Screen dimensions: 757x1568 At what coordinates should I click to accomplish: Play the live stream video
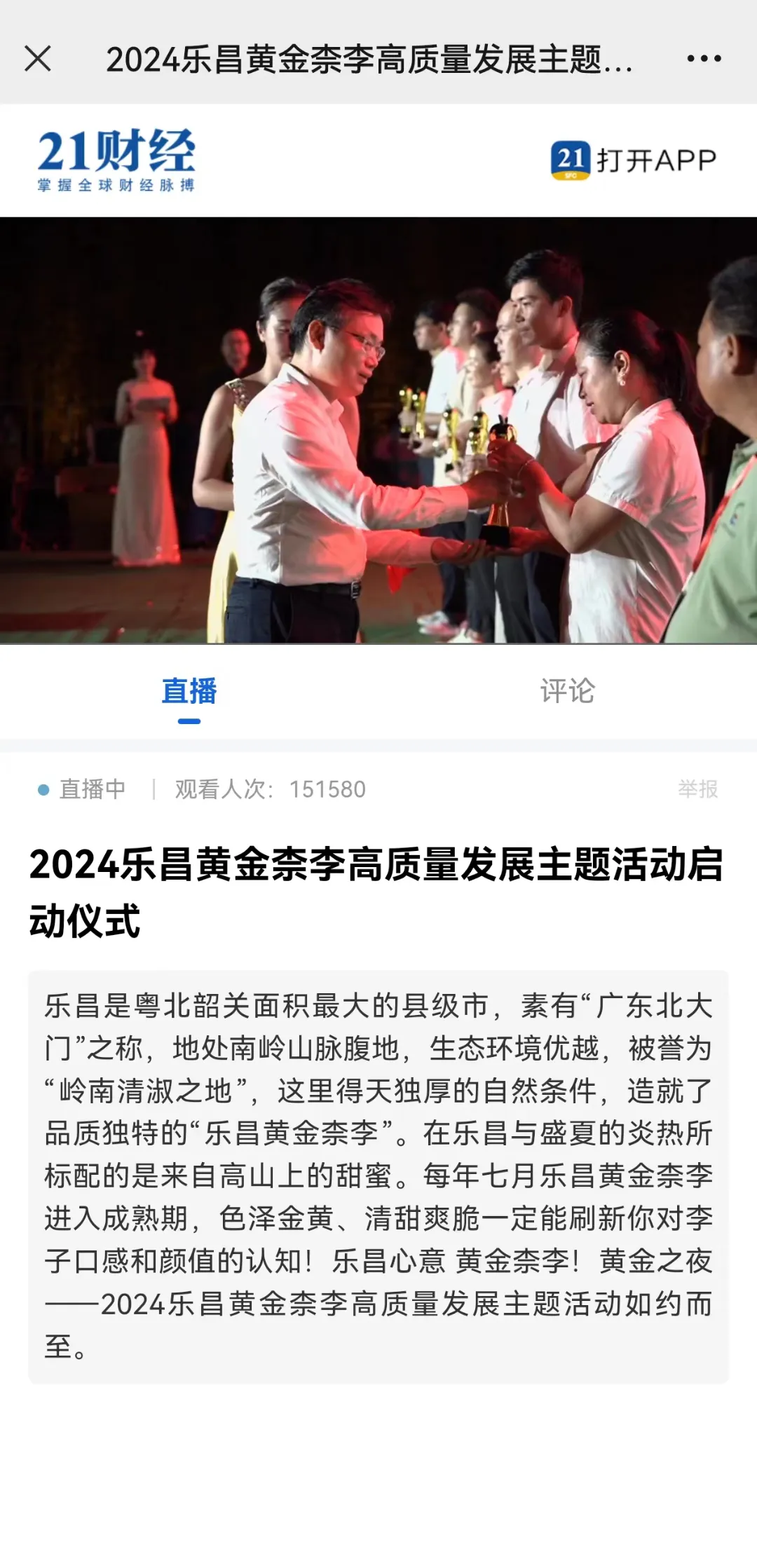tap(378, 430)
